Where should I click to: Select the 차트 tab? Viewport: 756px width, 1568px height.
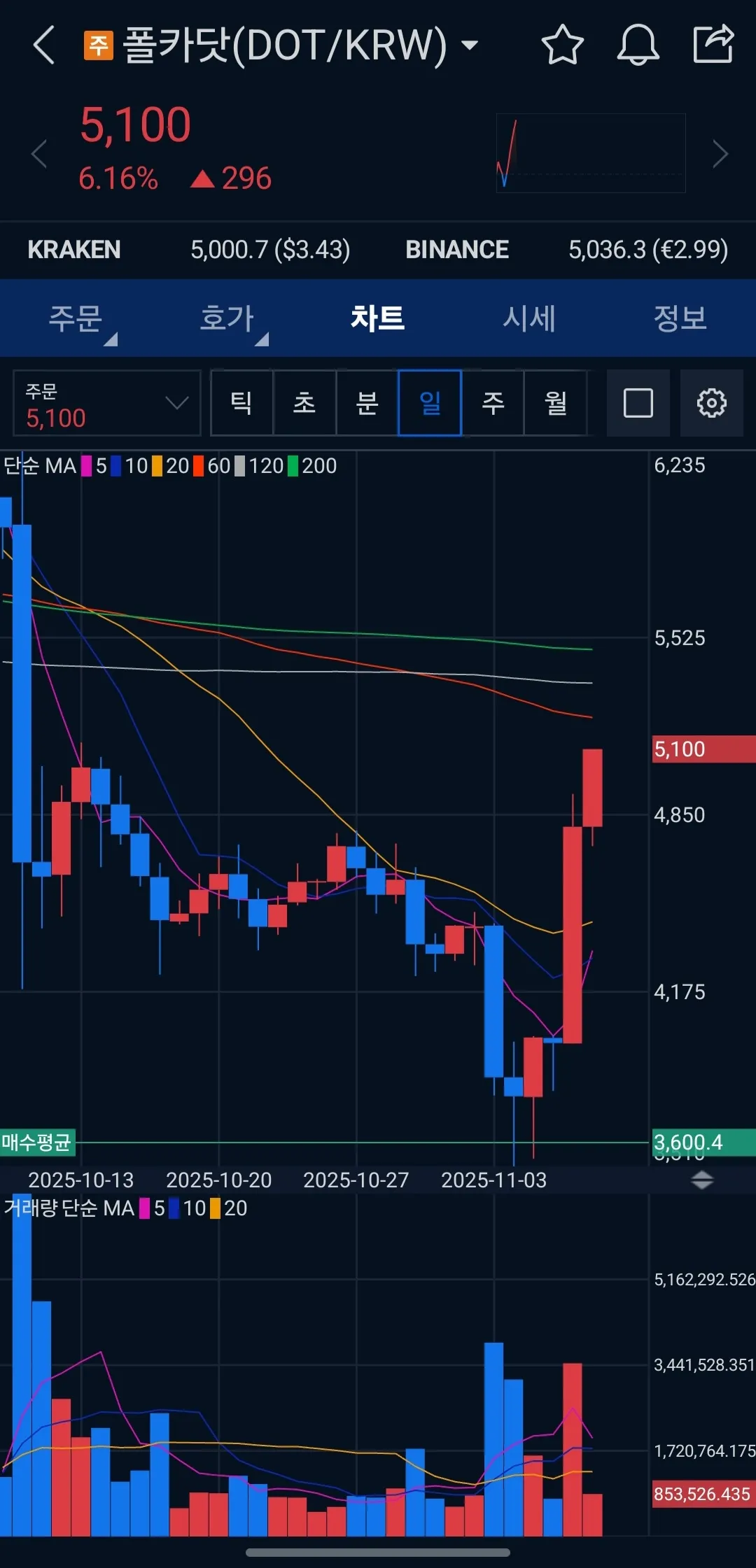tap(378, 318)
